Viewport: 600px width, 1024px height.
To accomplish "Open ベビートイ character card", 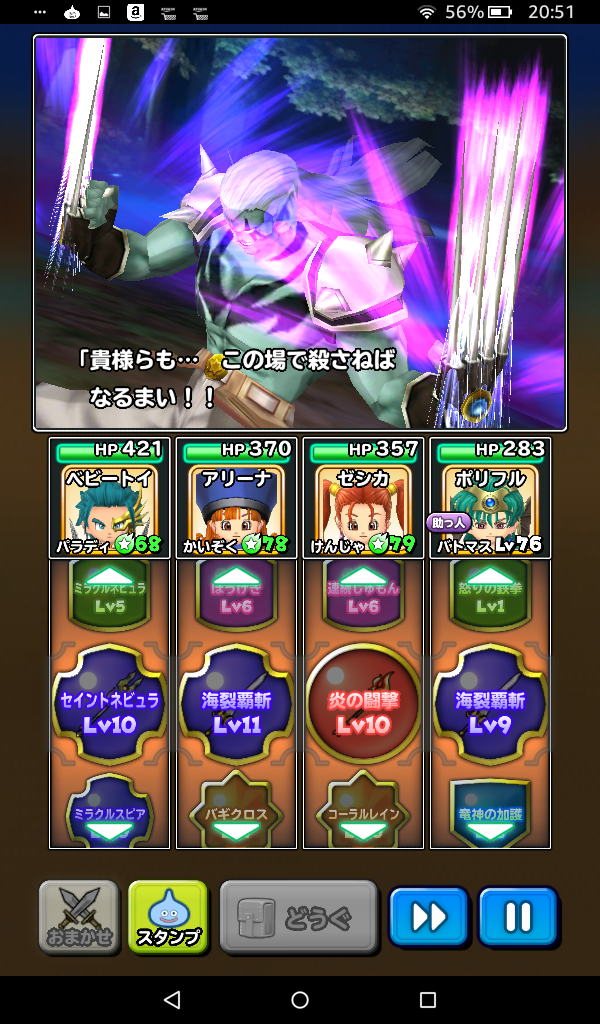I will coord(110,498).
